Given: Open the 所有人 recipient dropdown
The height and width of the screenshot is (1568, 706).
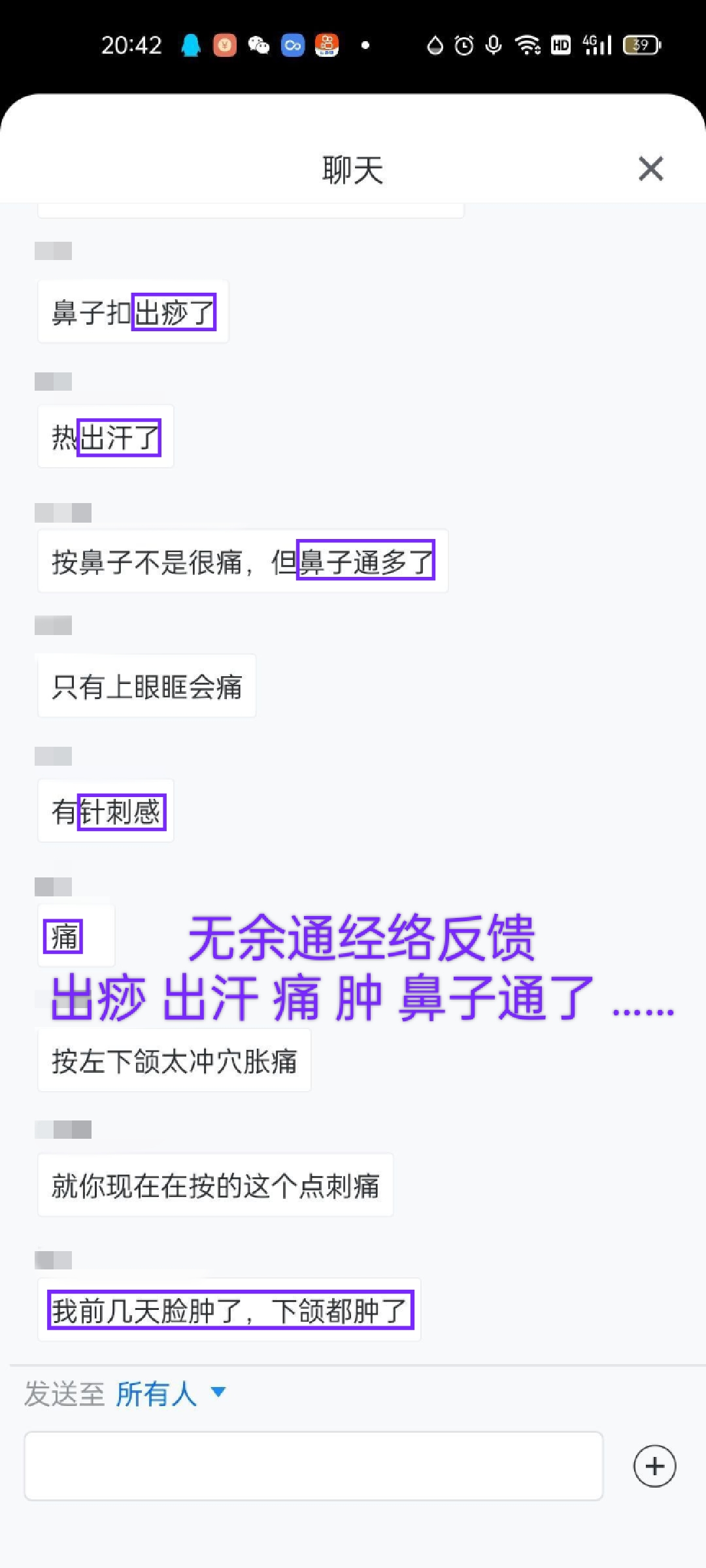Looking at the screenshot, I should point(171,1394).
